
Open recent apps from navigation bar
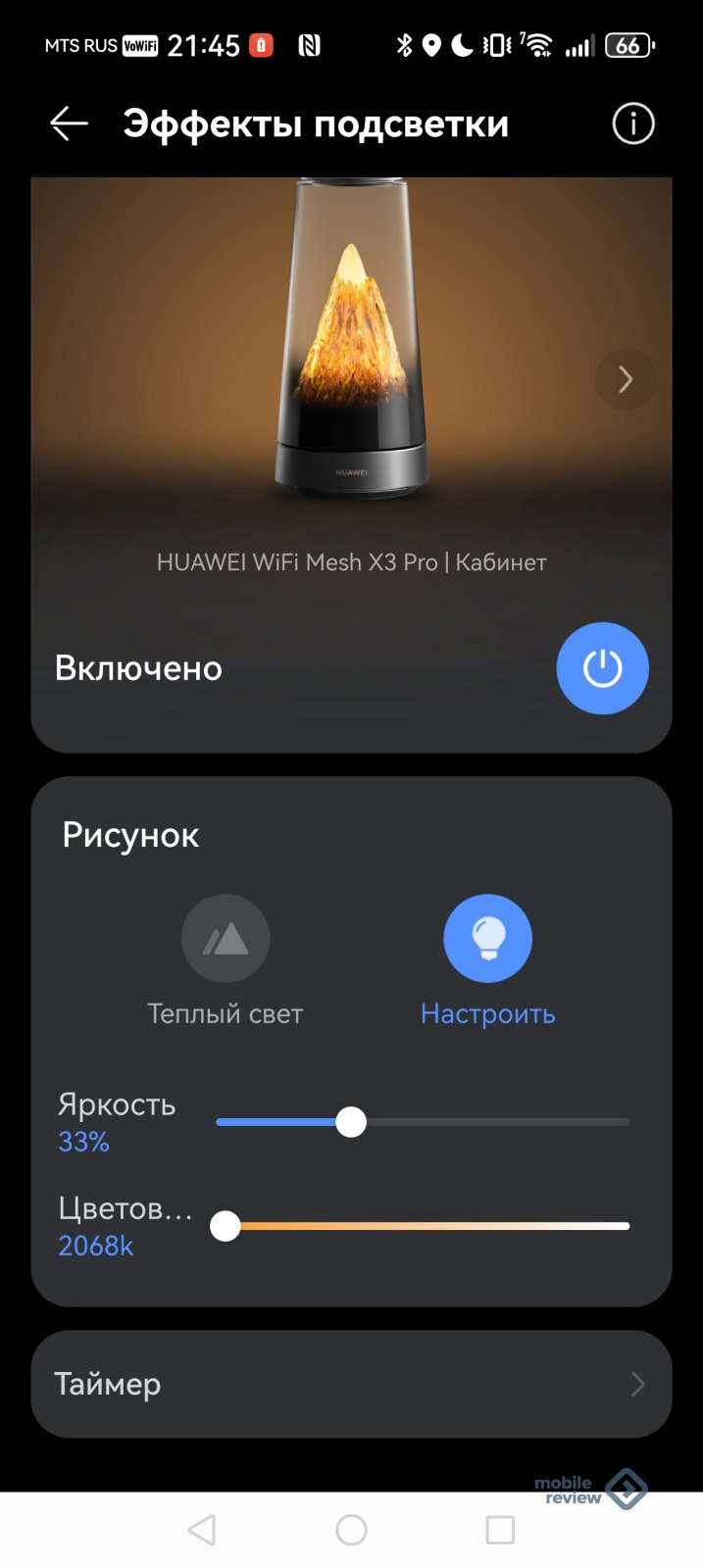tap(500, 1530)
